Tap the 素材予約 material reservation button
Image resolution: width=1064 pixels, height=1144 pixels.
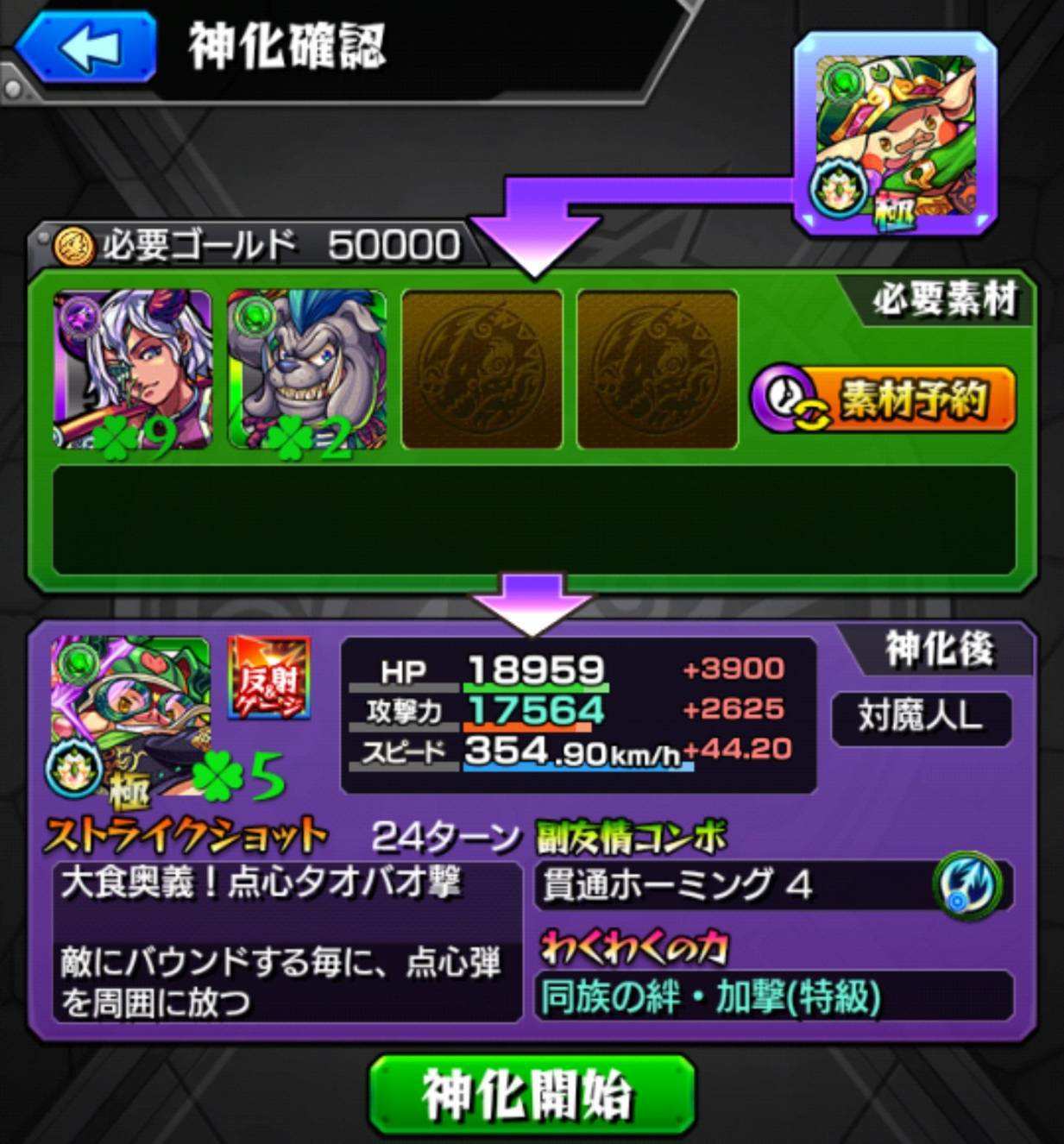(x=882, y=399)
